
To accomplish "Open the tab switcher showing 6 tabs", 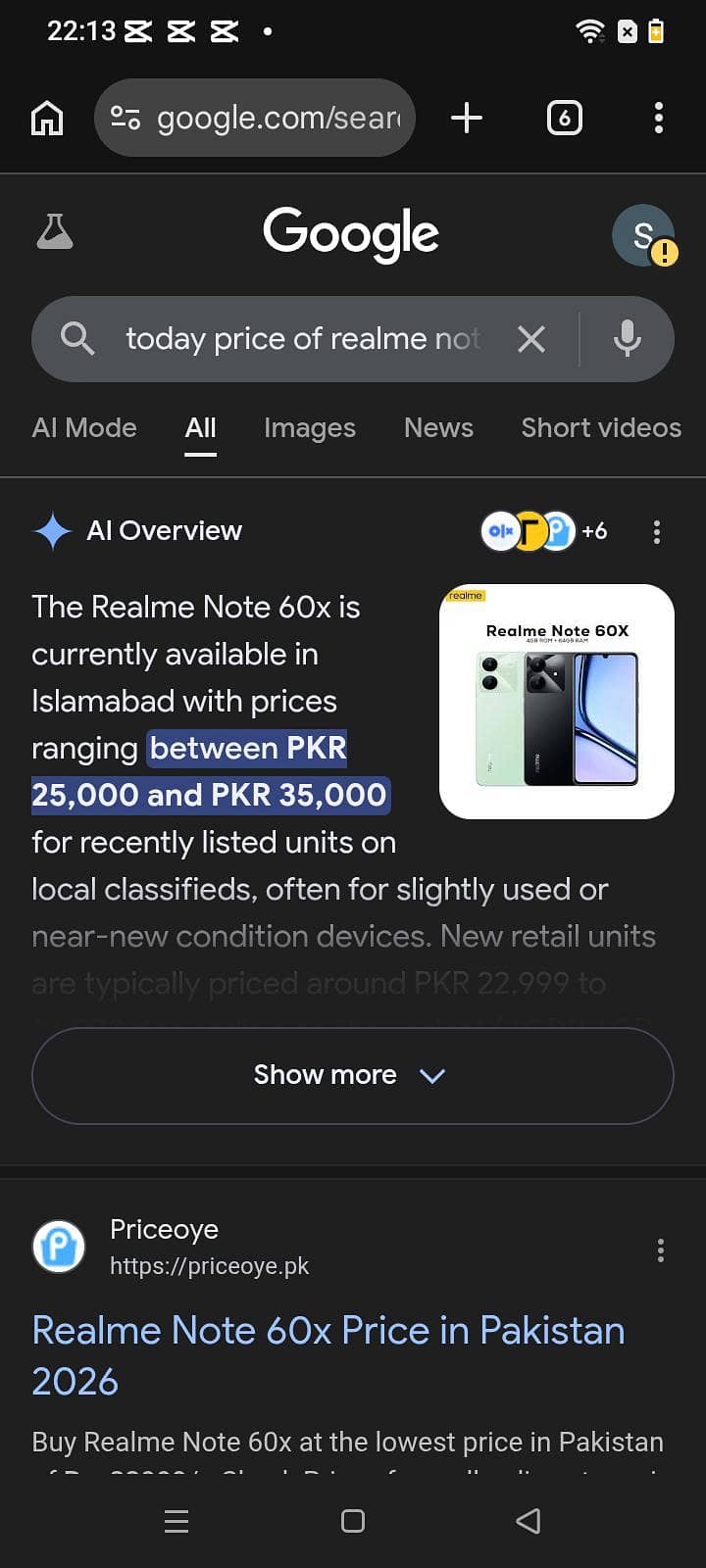I will tap(564, 118).
